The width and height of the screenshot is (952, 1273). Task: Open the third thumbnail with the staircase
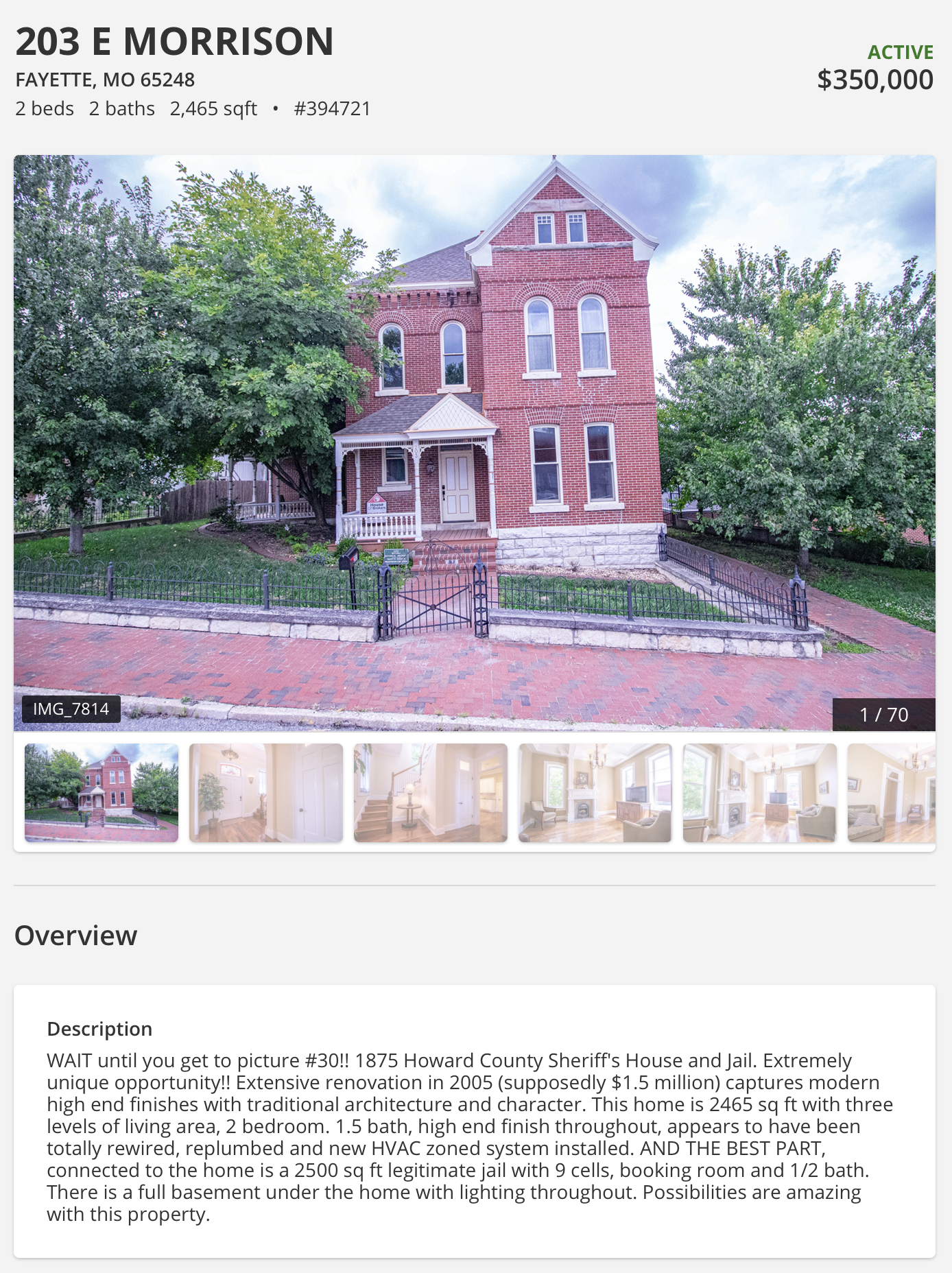tap(431, 792)
